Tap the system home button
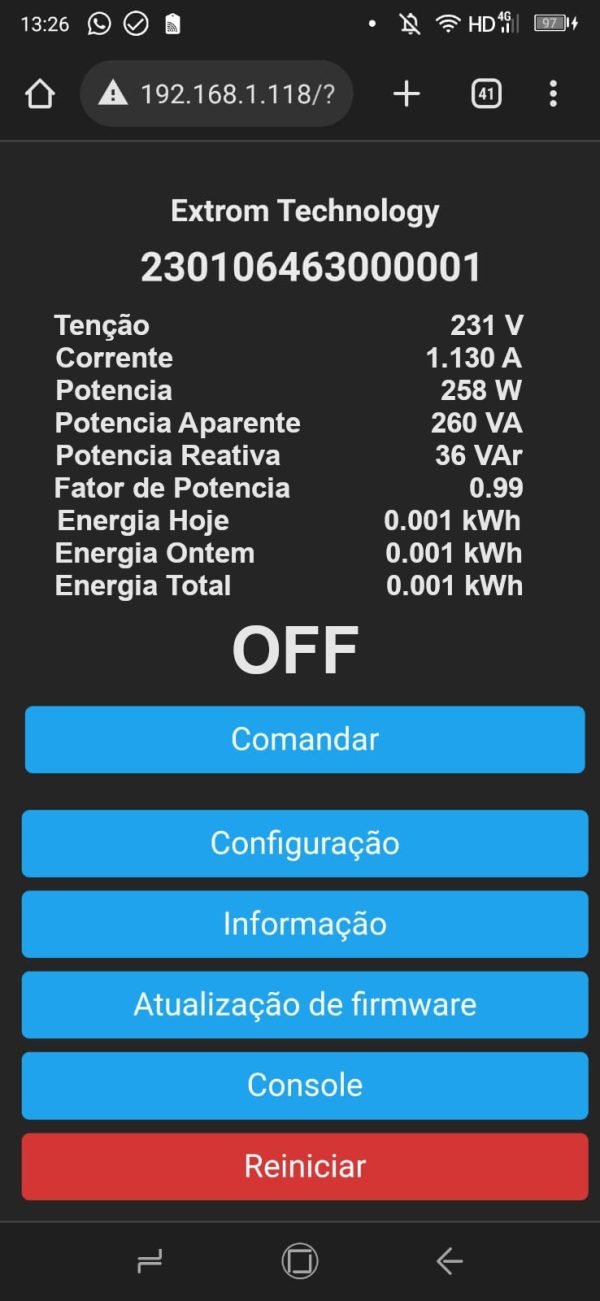Screen dimensions: 600x1301 click(x=300, y=1262)
